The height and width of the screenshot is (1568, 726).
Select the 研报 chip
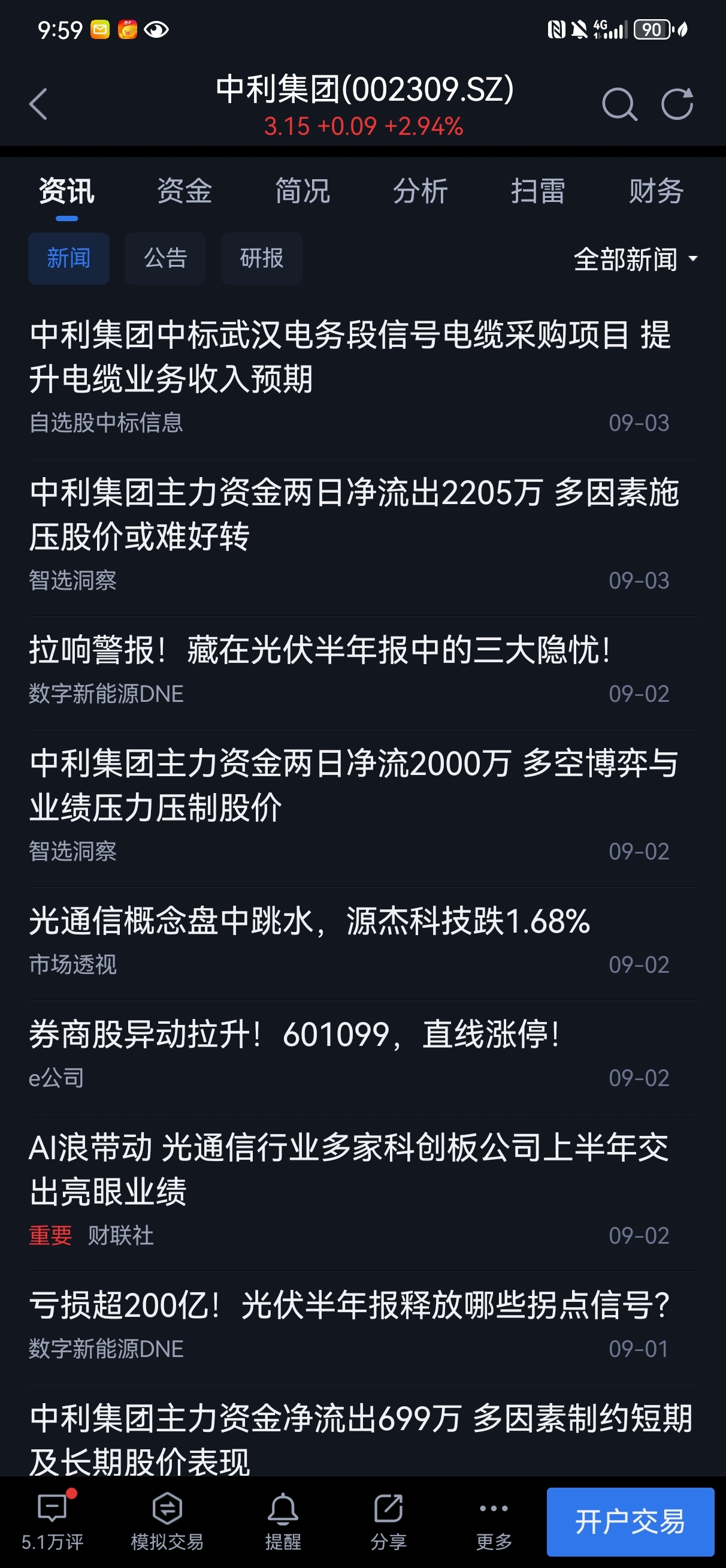click(262, 258)
